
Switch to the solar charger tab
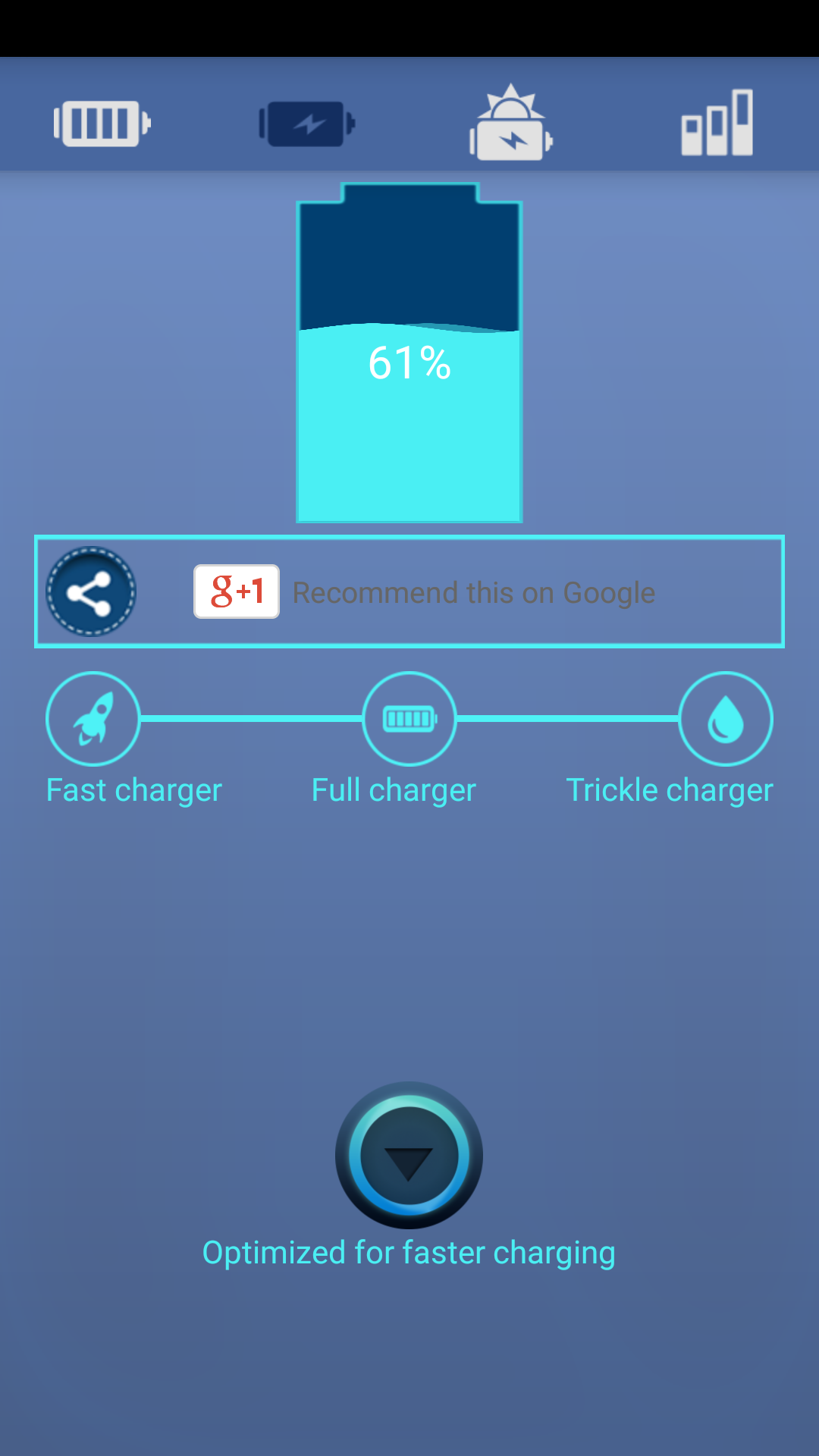pyautogui.click(x=512, y=123)
